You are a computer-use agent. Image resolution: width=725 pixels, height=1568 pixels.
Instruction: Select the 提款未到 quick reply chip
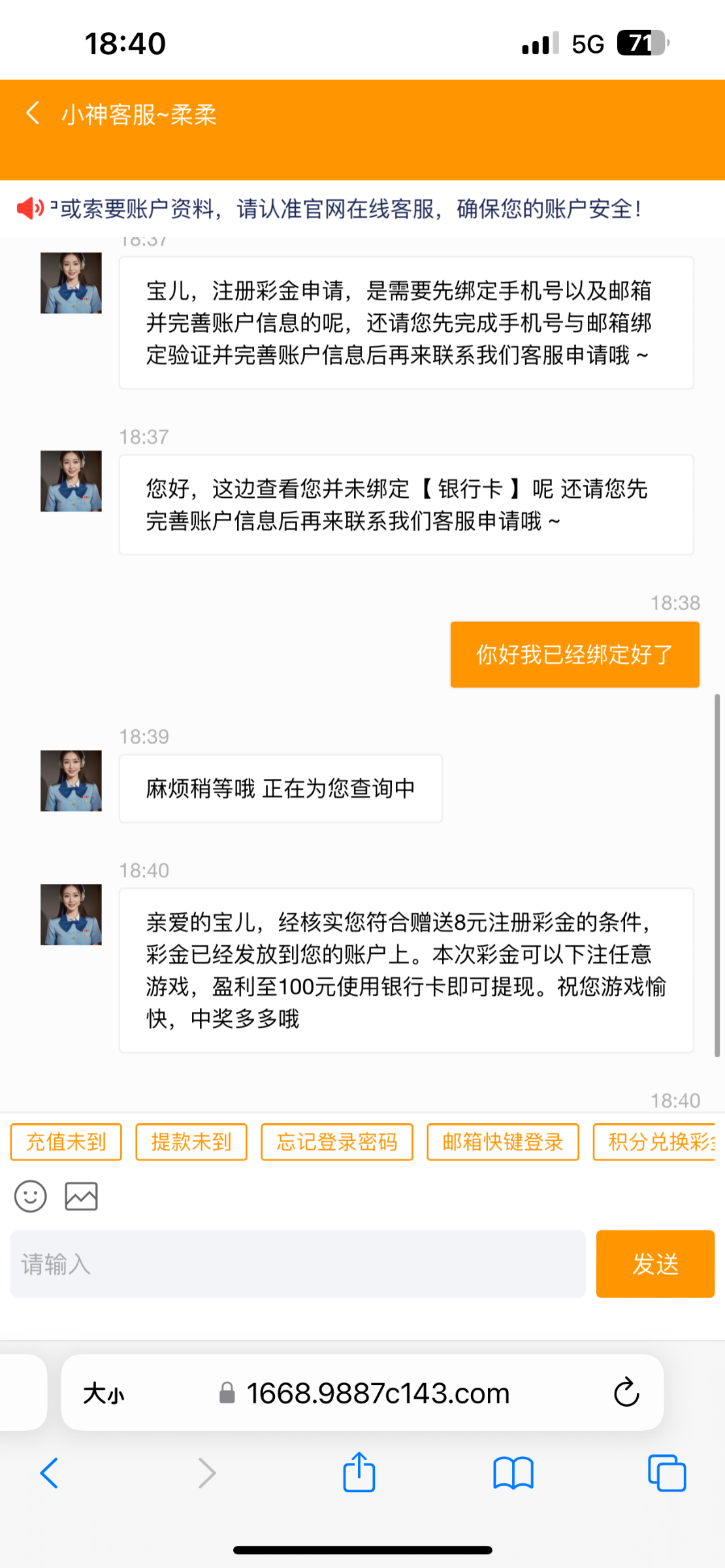coord(191,1141)
